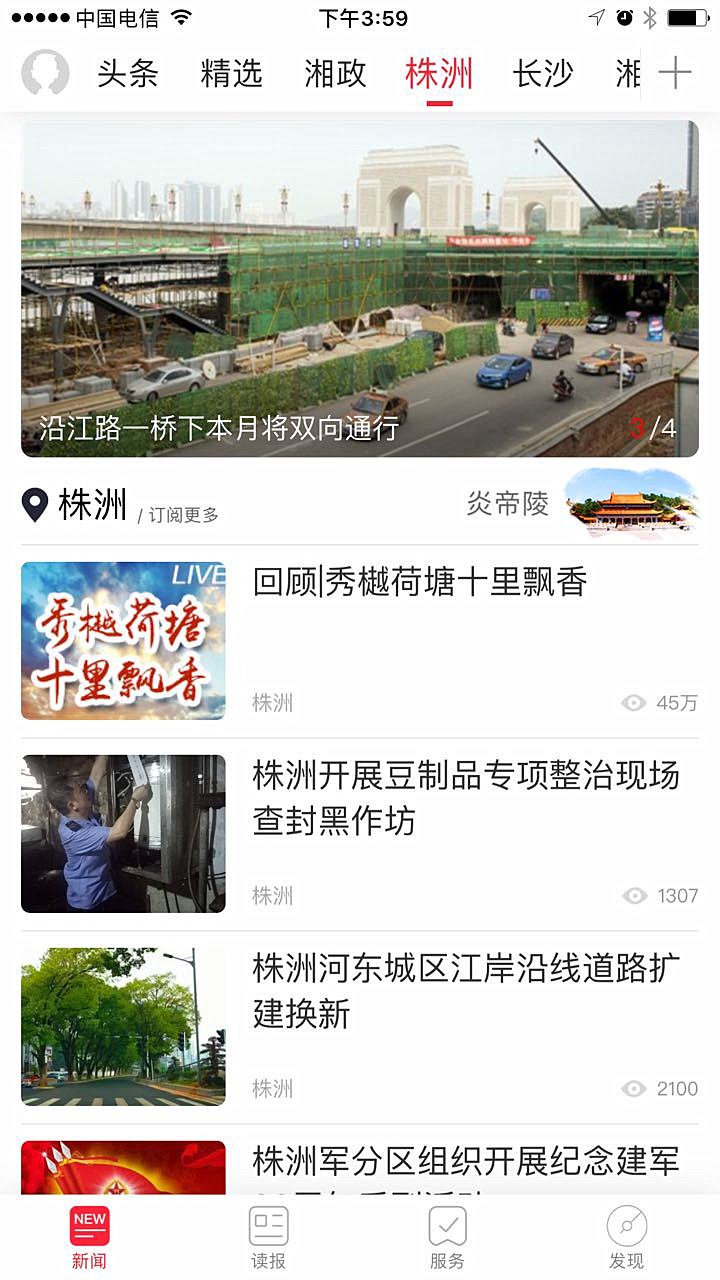The image size is (720, 1280).
Task: View 株洲河东城区江岸沿线道路扩建换新
Action: [x=465, y=990]
